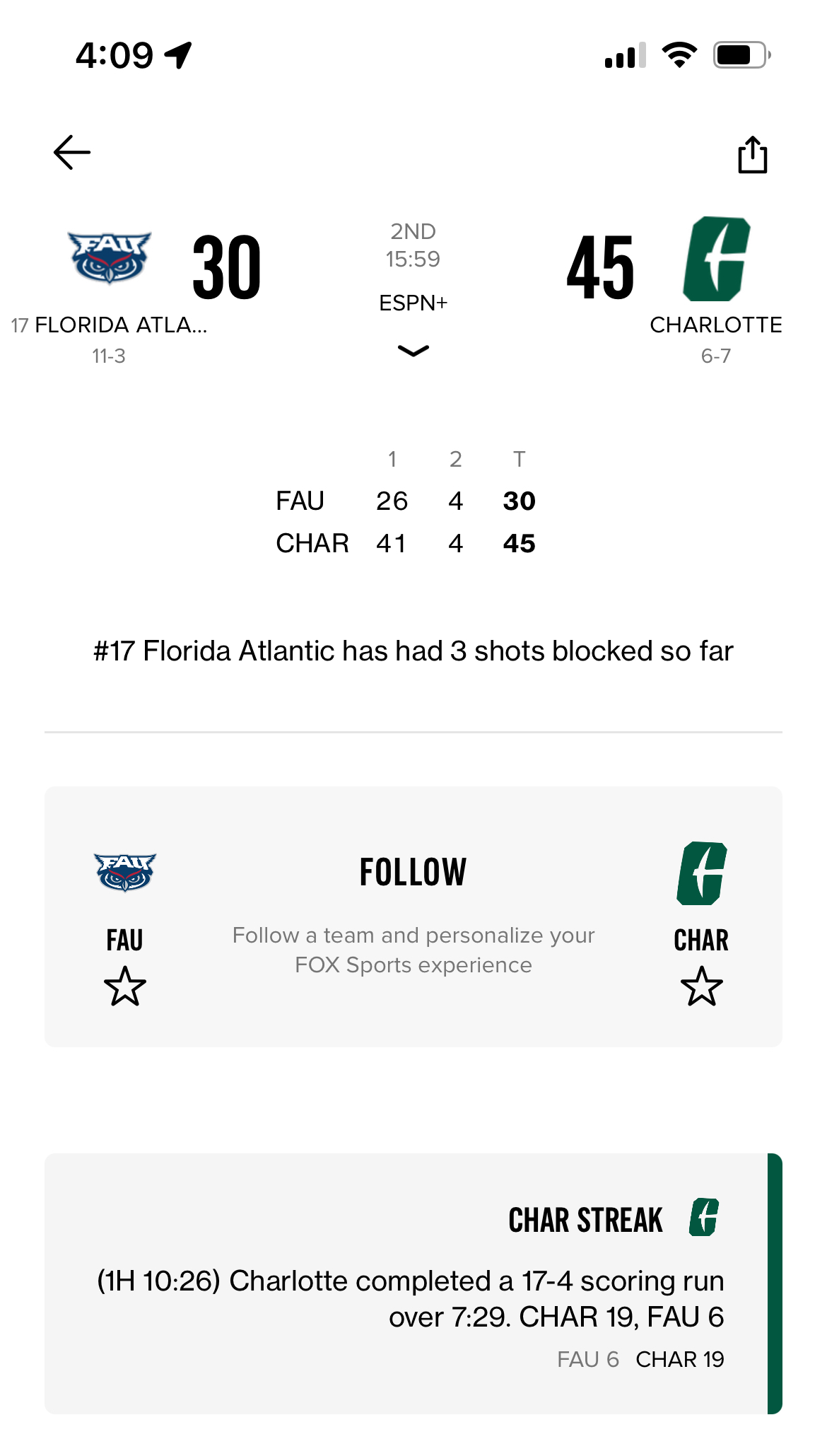Follow FAU with the star
827x1456 pixels.
125,986
